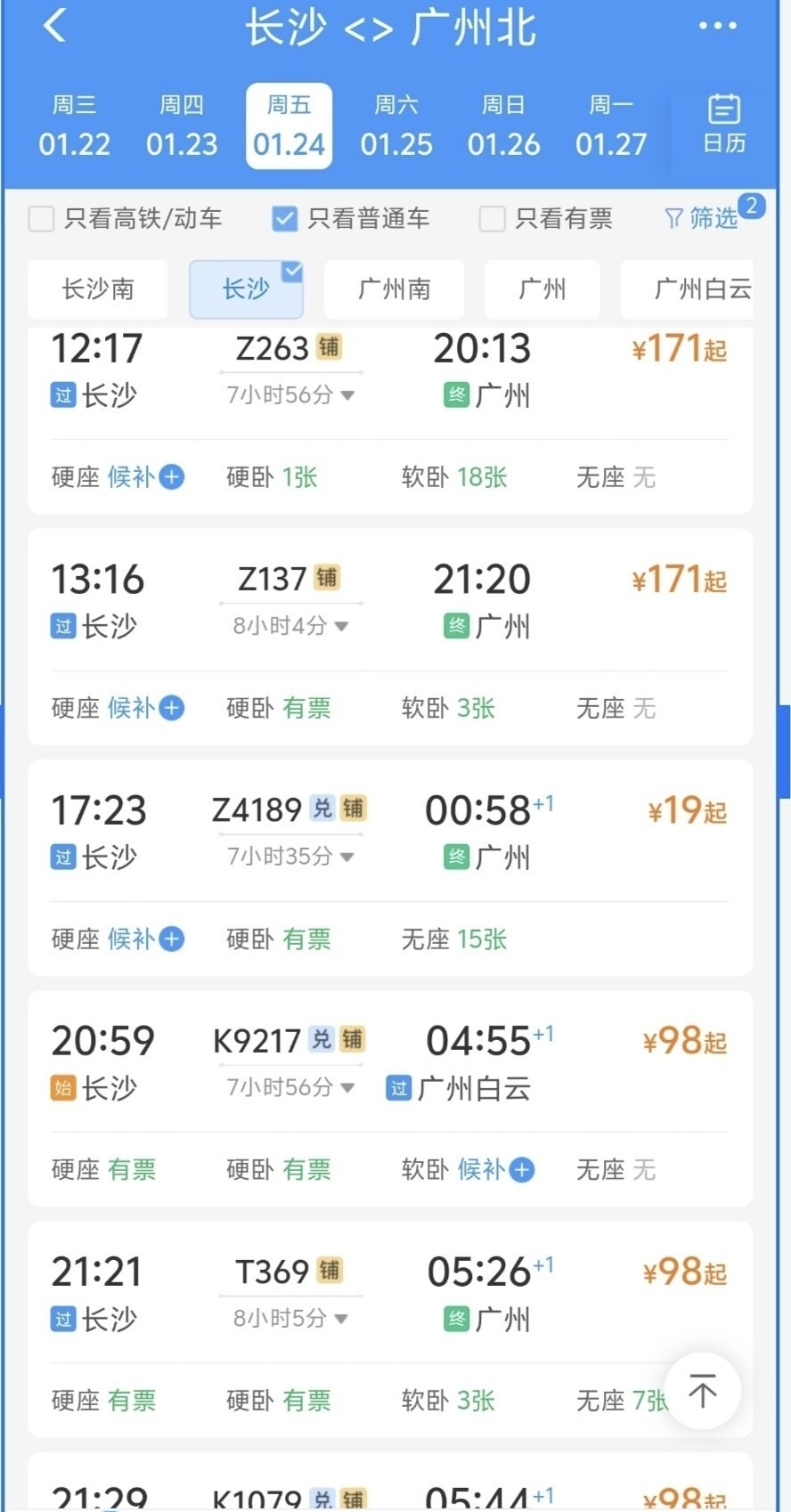Uncheck 只看普通车 filter
The image size is (791, 1512).
pos(285,219)
